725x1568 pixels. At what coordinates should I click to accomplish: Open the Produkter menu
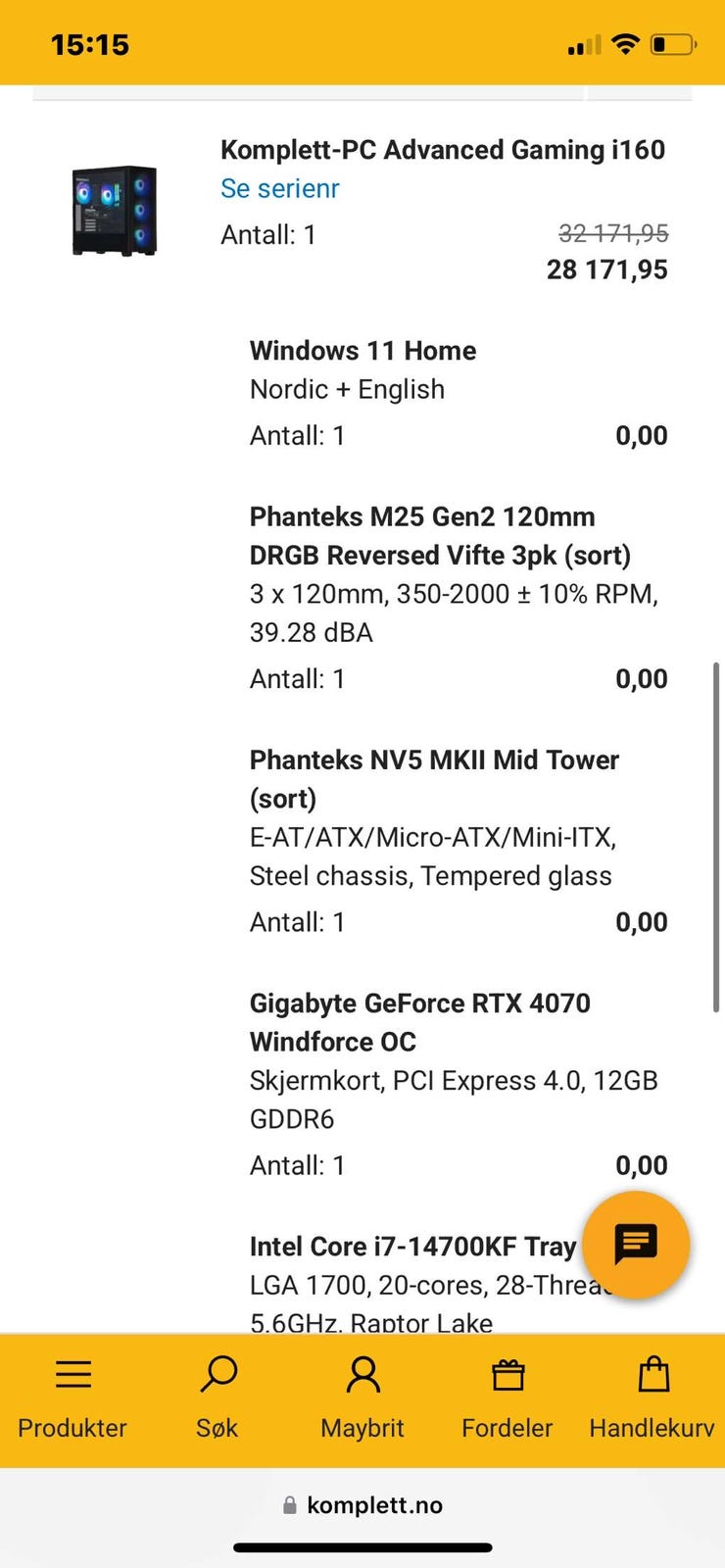coord(72,1398)
